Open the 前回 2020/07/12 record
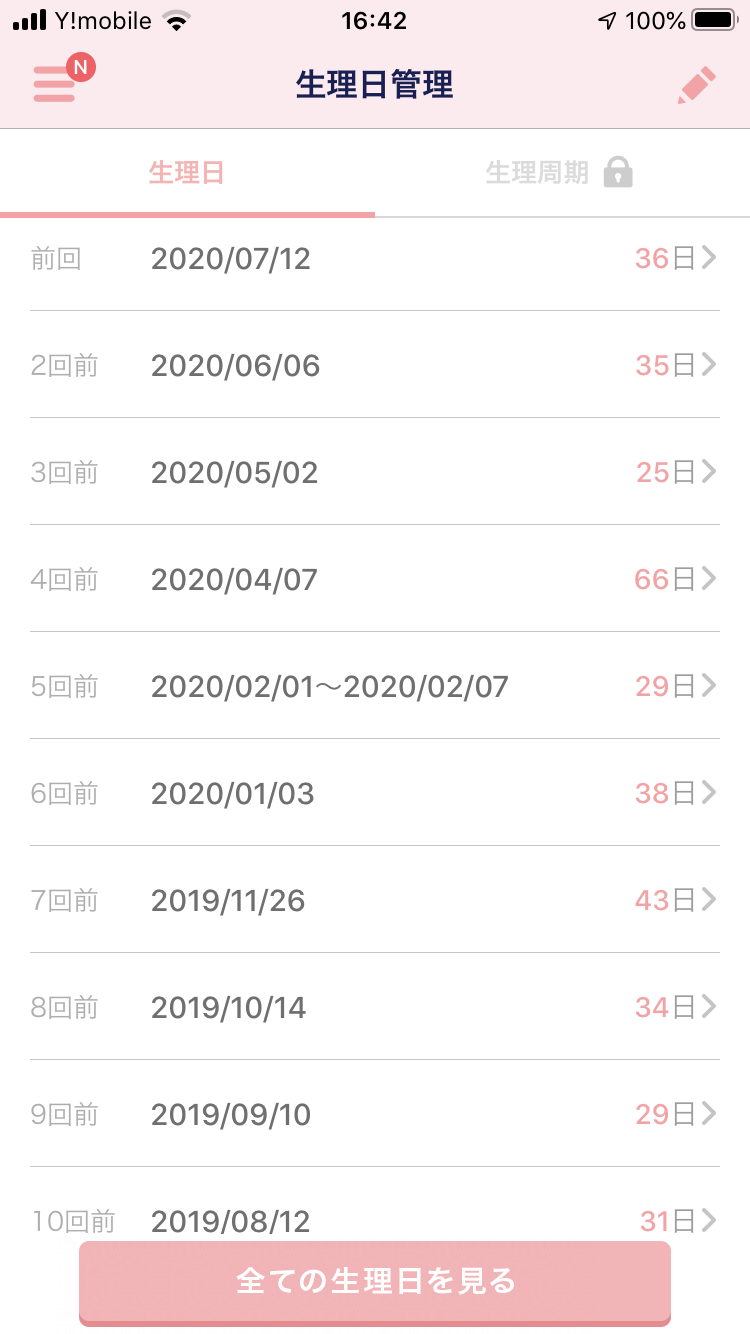 (375, 259)
